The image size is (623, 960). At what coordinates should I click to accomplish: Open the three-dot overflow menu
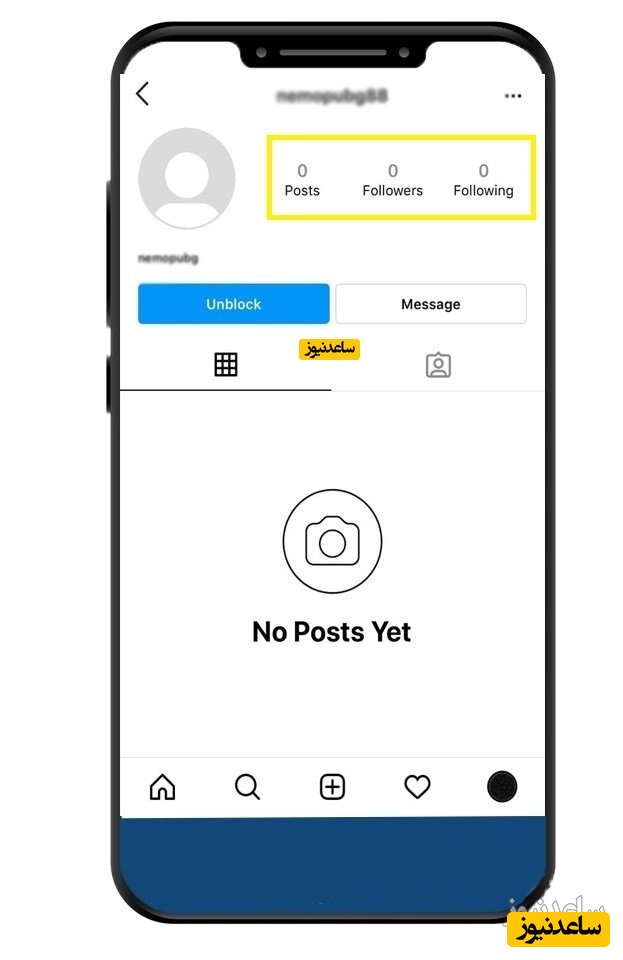pyautogui.click(x=513, y=96)
